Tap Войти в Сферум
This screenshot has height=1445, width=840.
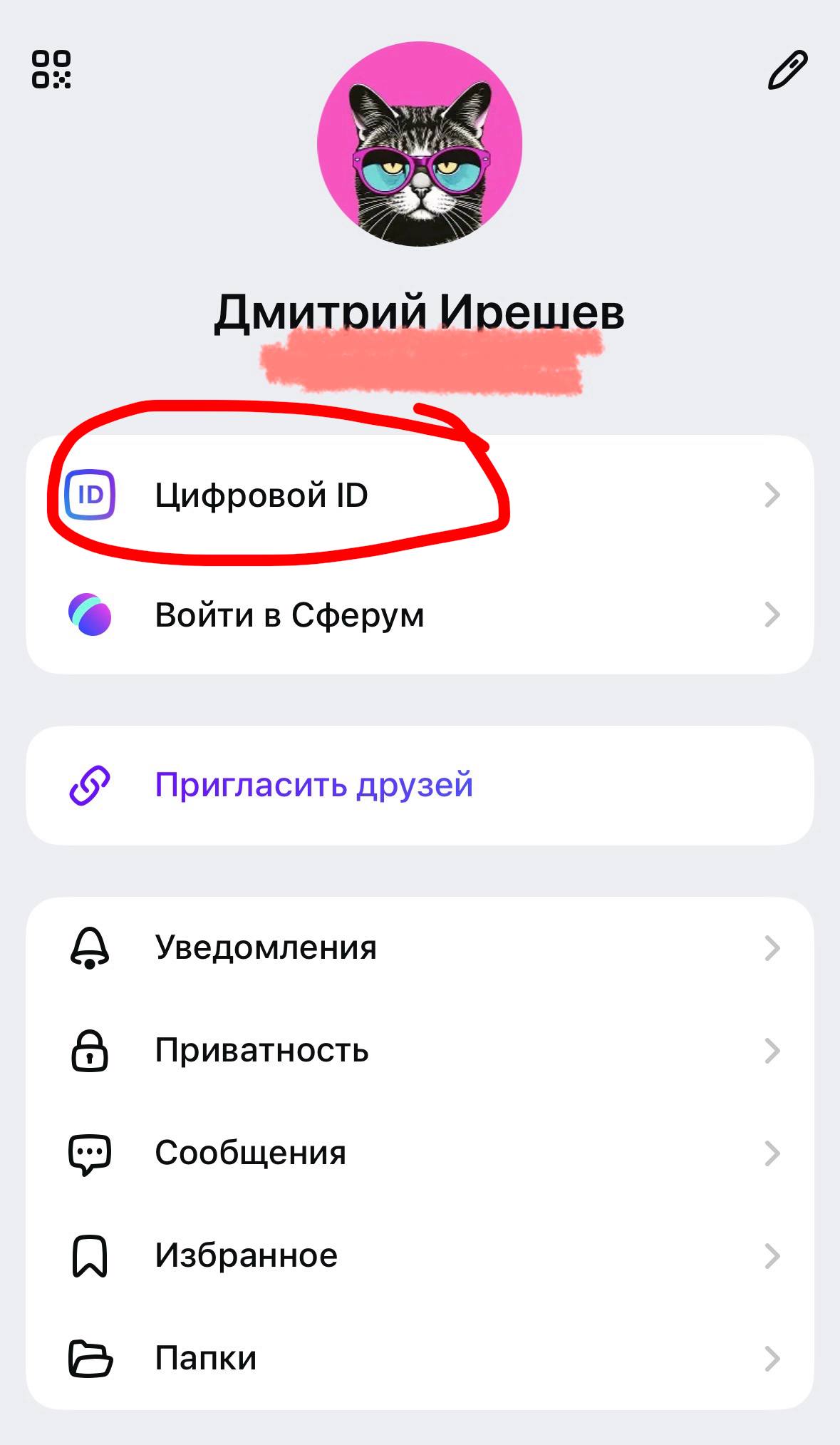point(419,614)
